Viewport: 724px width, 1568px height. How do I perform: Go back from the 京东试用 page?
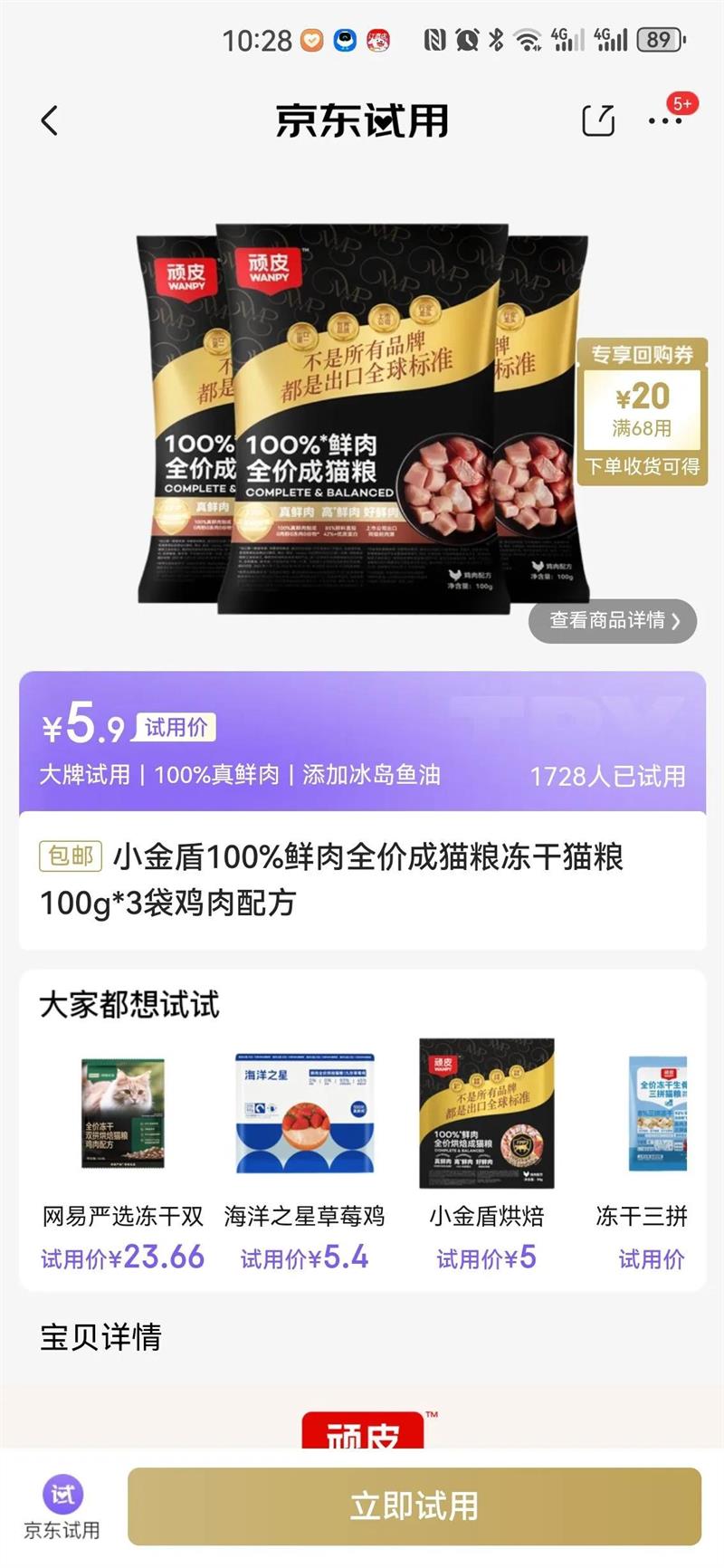(x=50, y=120)
